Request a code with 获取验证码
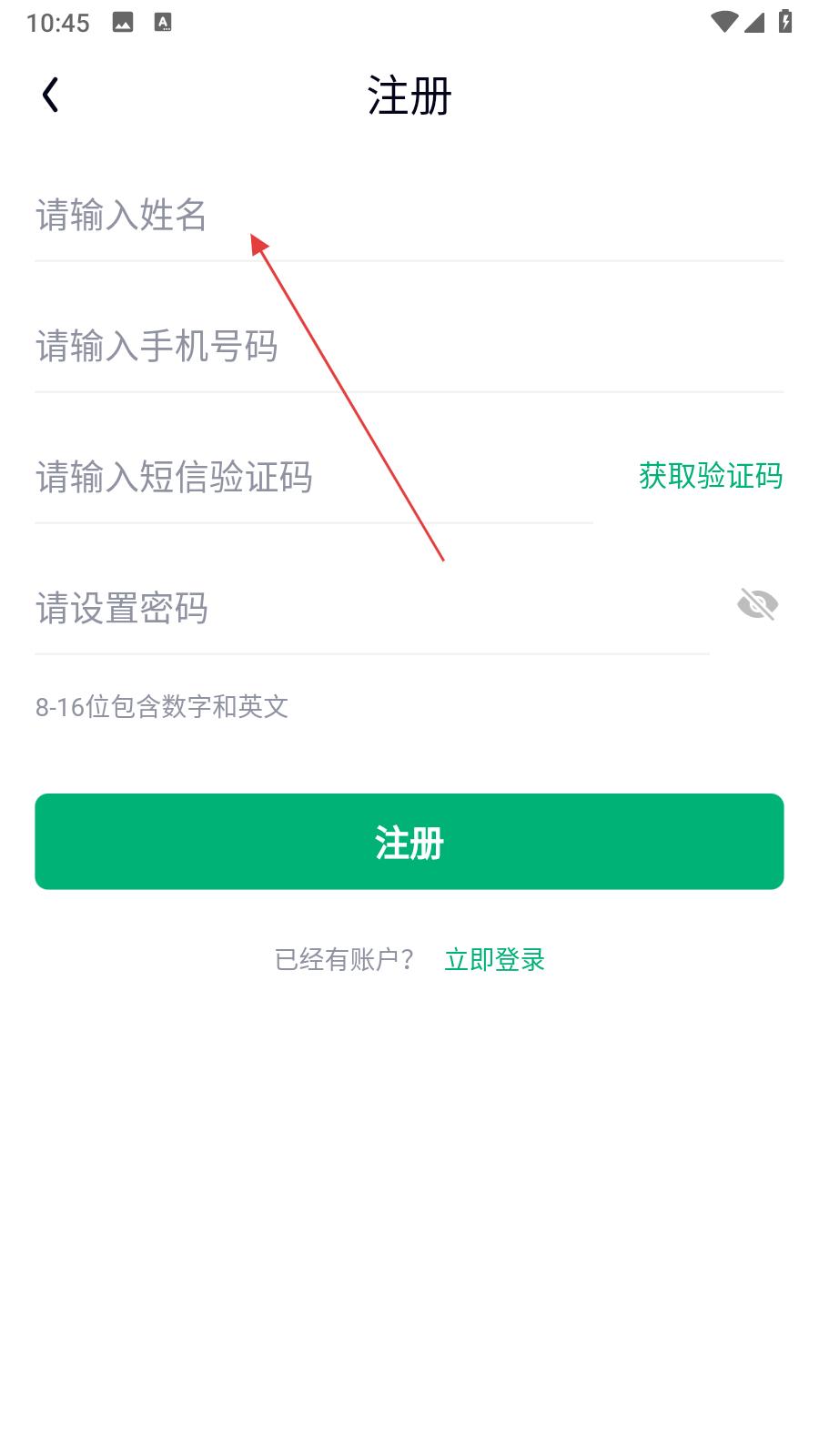The height and width of the screenshot is (1456, 819). (x=711, y=476)
